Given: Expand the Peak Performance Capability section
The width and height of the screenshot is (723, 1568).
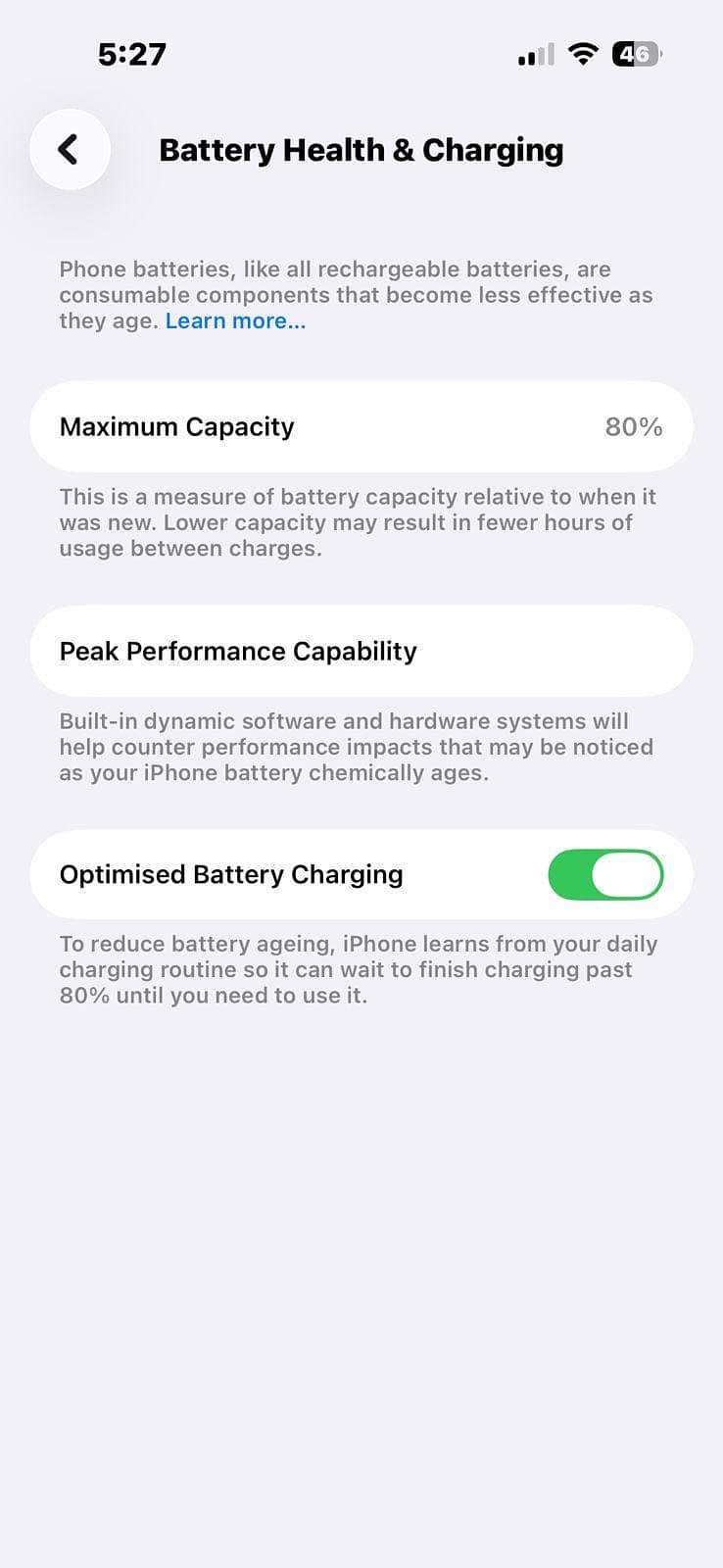Looking at the screenshot, I should point(361,651).
